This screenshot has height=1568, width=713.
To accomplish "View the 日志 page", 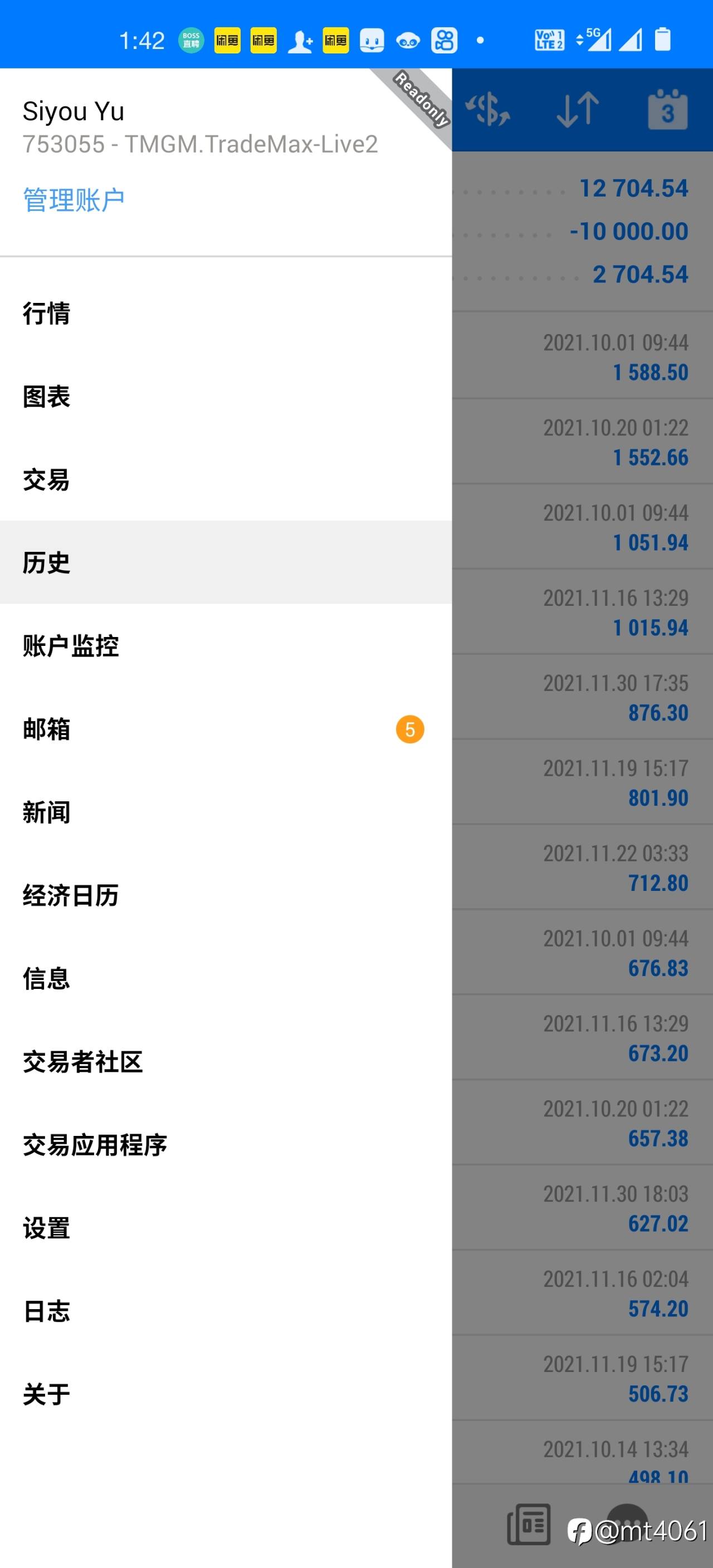I will coord(226,1311).
